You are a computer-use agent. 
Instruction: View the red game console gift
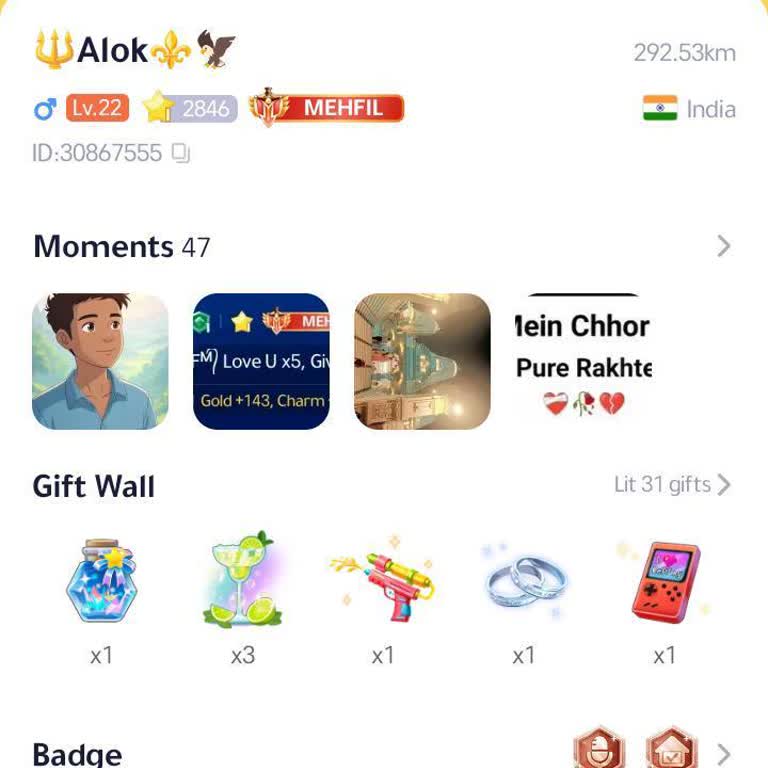pyautogui.click(x=665, y=582)
